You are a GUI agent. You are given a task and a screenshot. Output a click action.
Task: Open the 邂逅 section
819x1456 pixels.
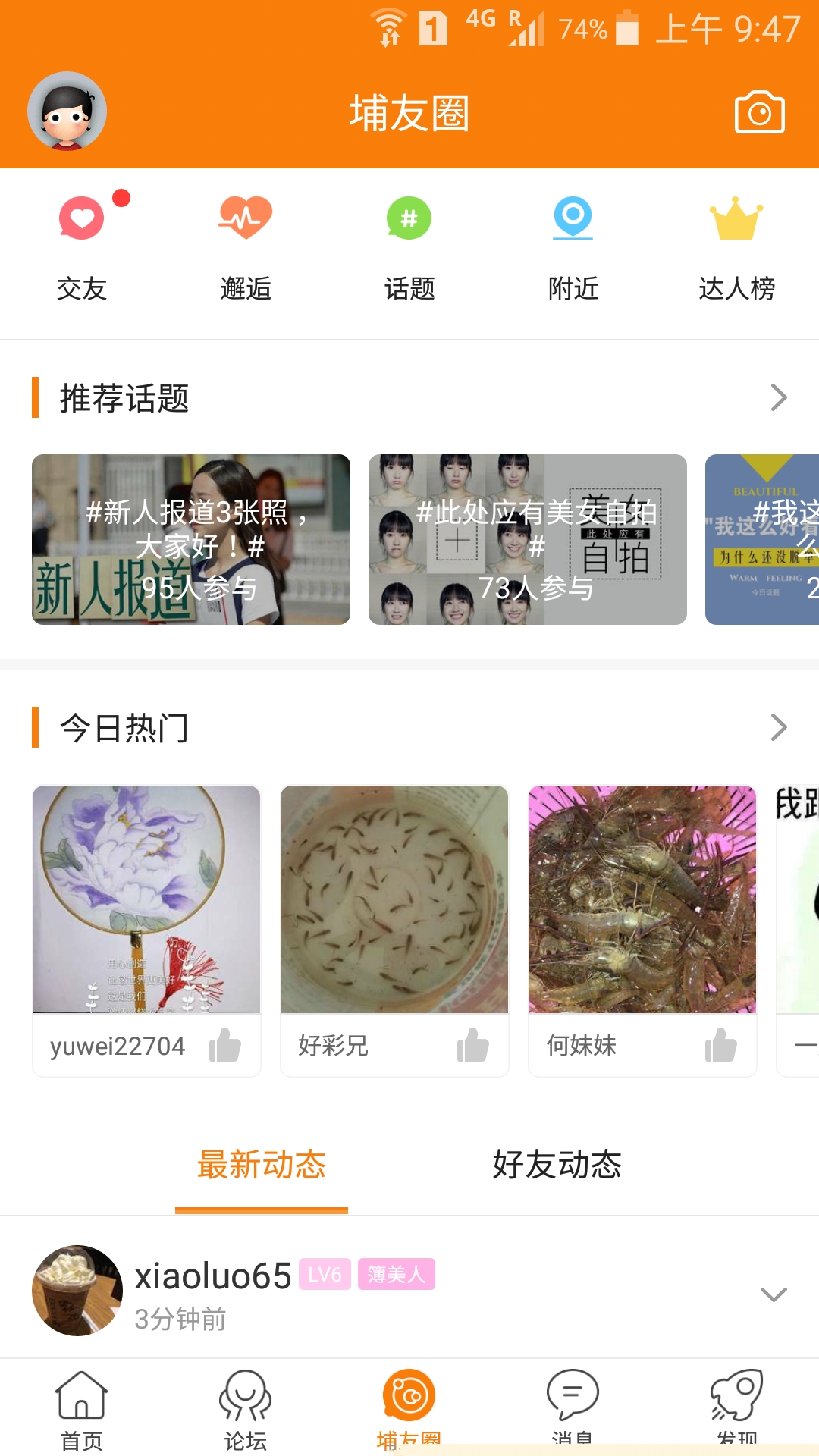[245, 246]
